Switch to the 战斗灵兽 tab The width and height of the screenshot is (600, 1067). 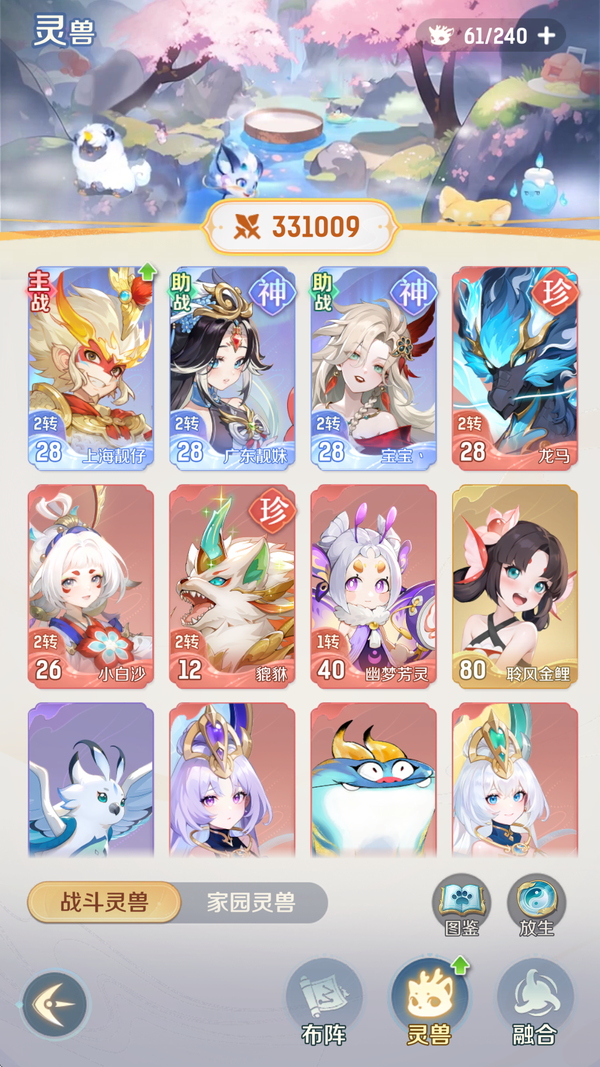pyautogui.click(x=104, y=902)
